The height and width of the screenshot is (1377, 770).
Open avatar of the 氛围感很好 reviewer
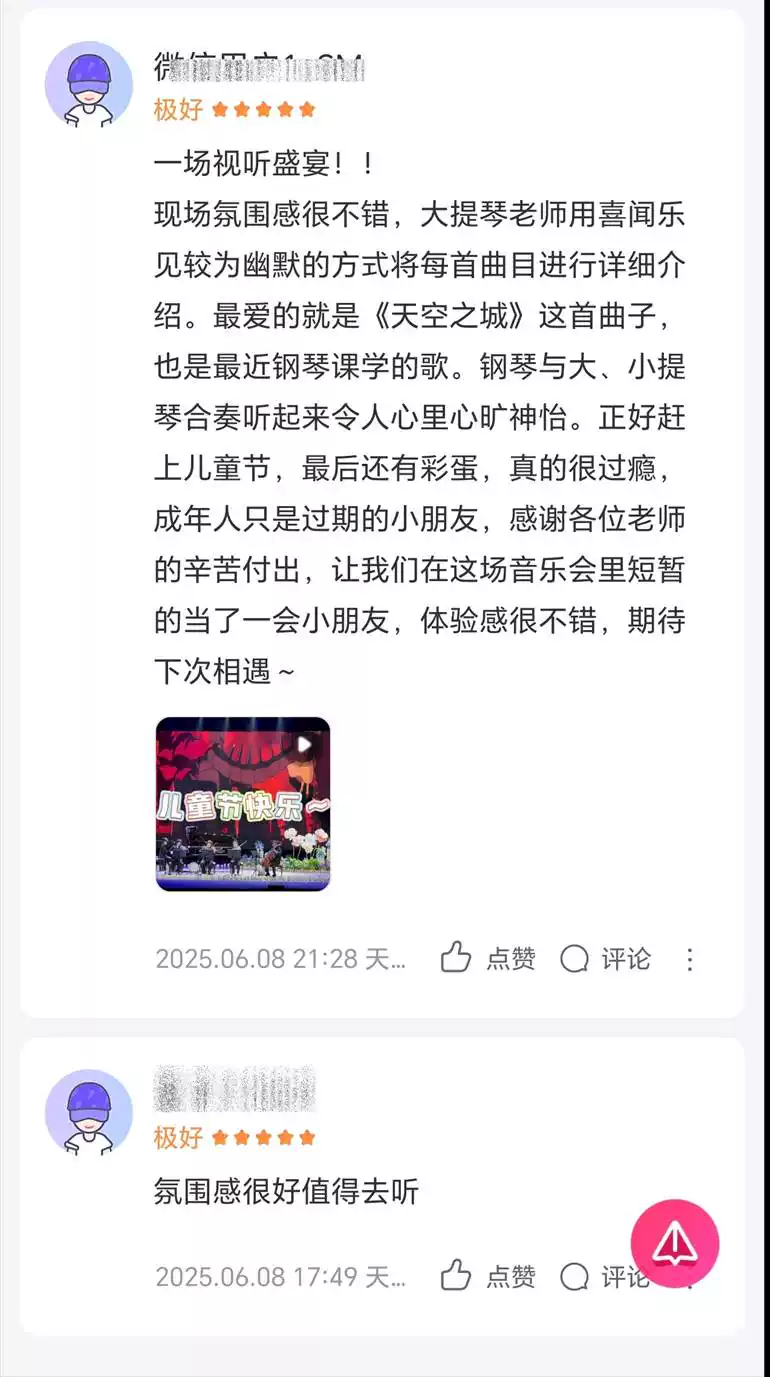(88, 1113)
